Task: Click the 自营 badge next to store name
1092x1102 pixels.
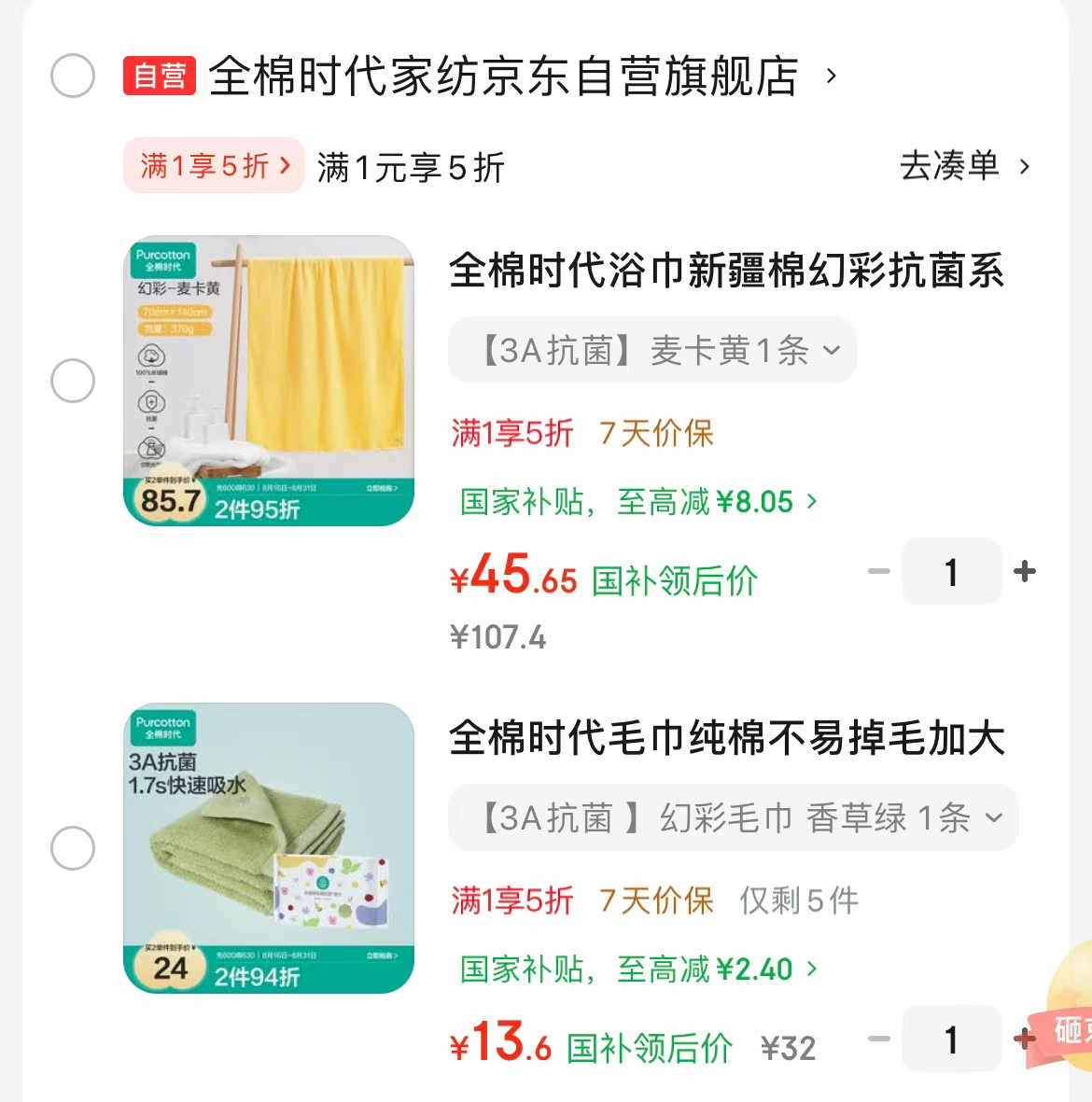Action: tap(160, 76)
